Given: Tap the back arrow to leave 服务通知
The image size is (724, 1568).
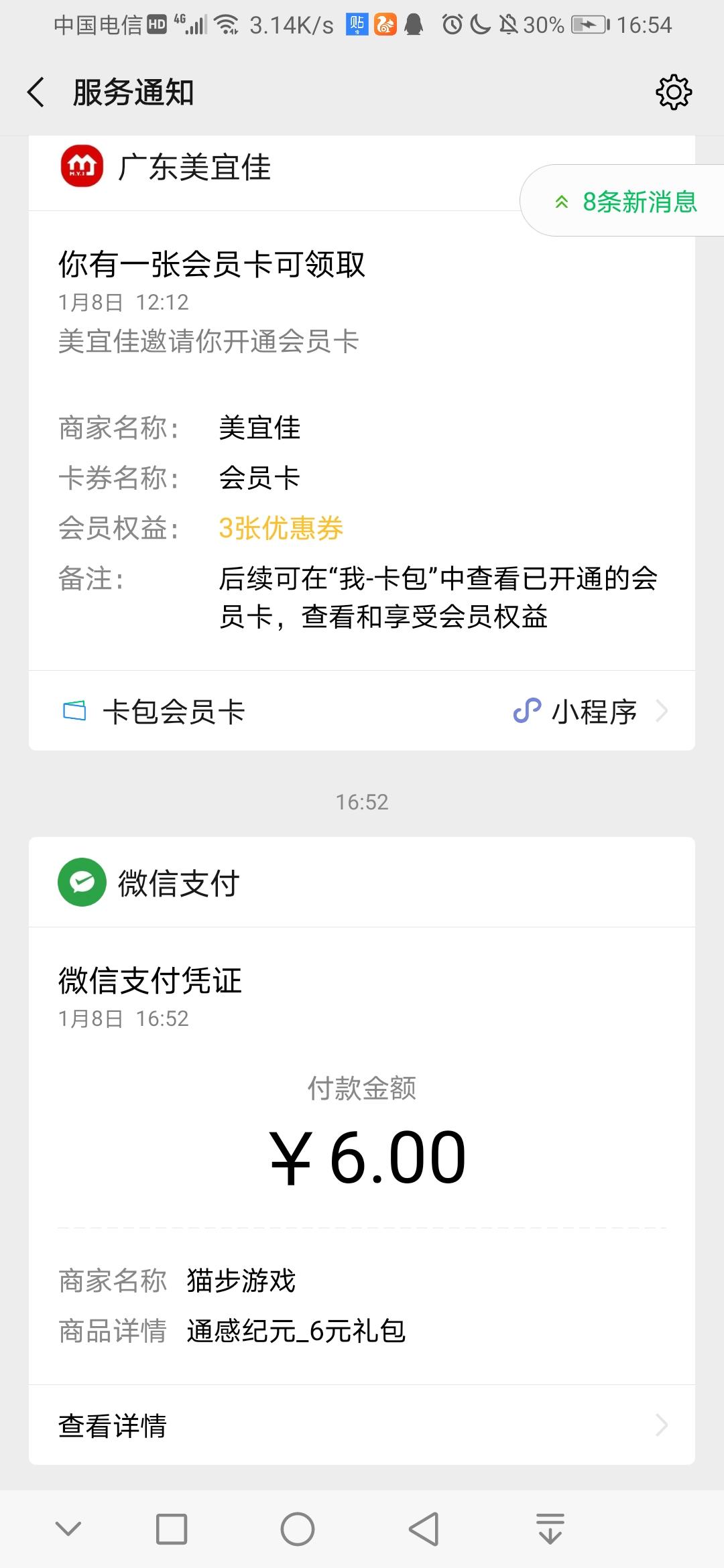Looking at the screenshot, I should click(35, 92).
